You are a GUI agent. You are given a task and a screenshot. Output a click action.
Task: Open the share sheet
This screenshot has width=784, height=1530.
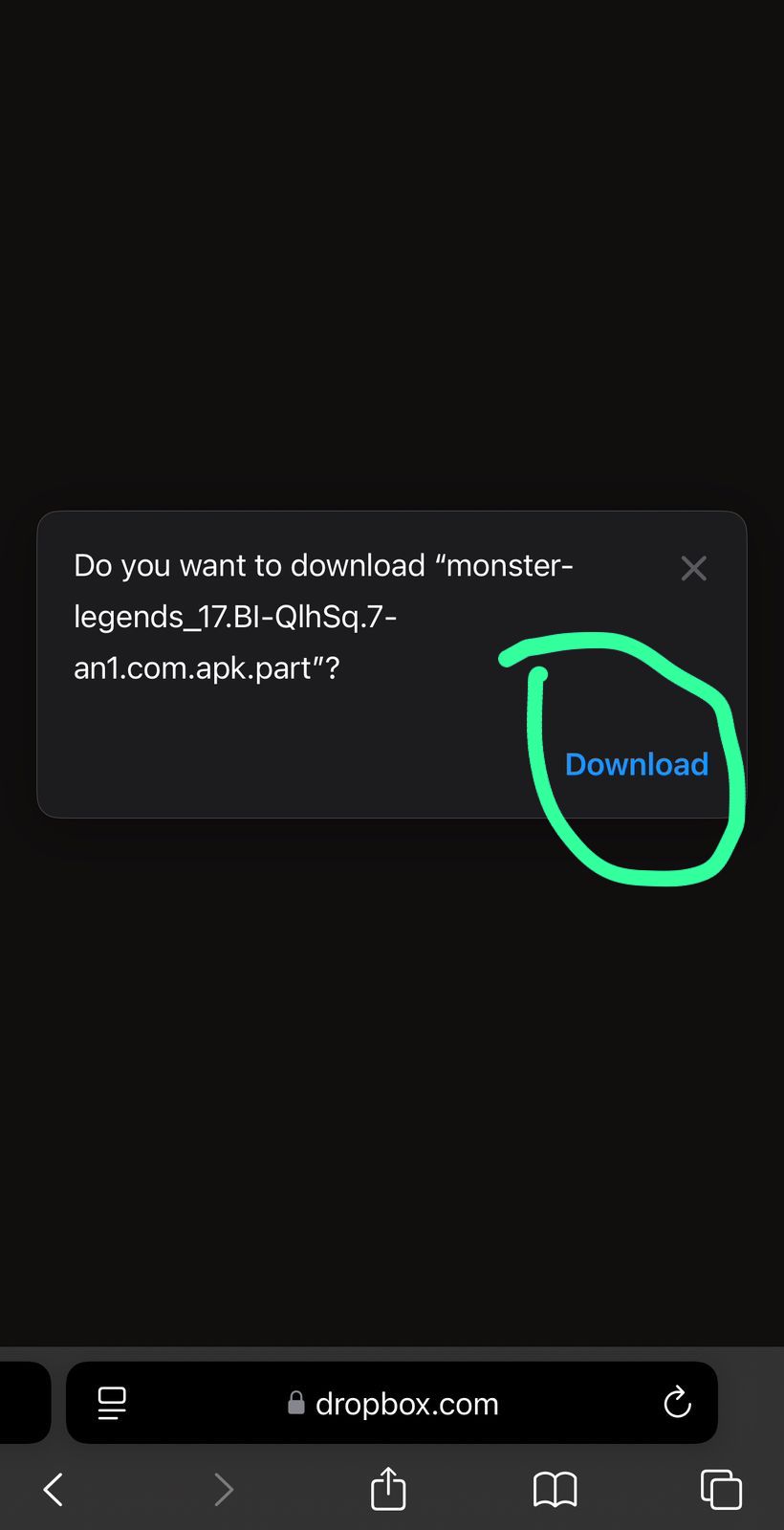click(388, 1489)
